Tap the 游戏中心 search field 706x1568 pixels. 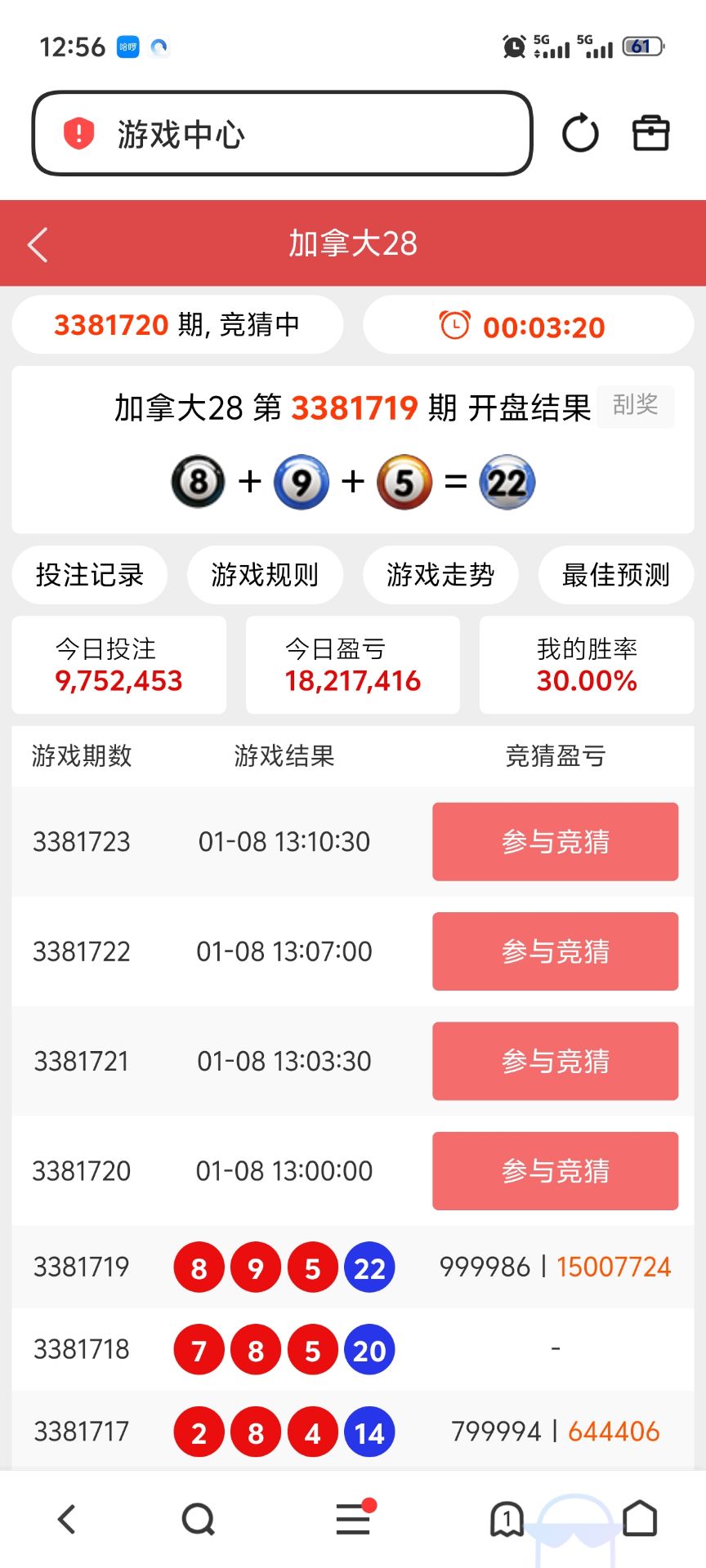(x=282, y=133)
